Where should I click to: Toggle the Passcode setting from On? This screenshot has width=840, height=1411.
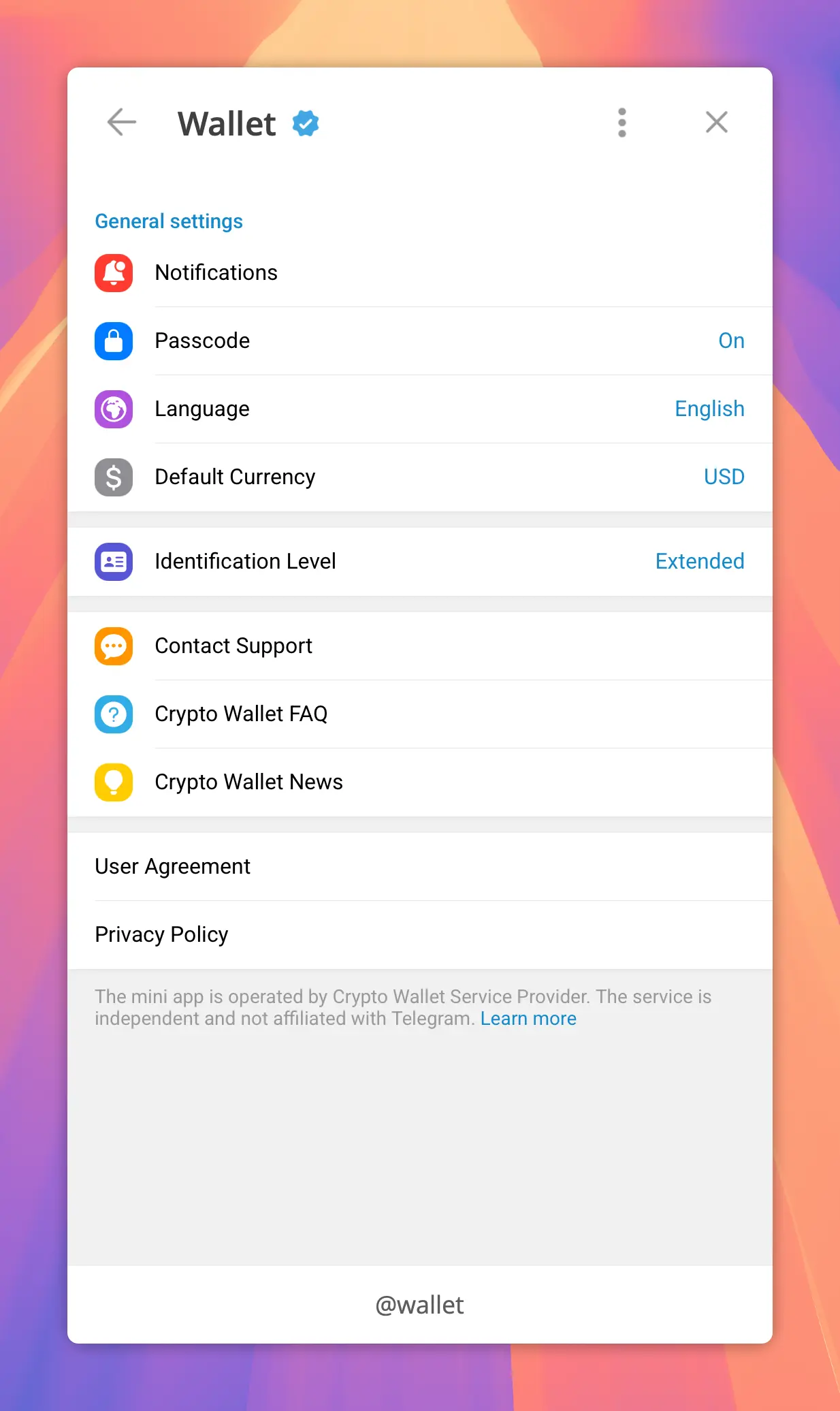[731, 340]
